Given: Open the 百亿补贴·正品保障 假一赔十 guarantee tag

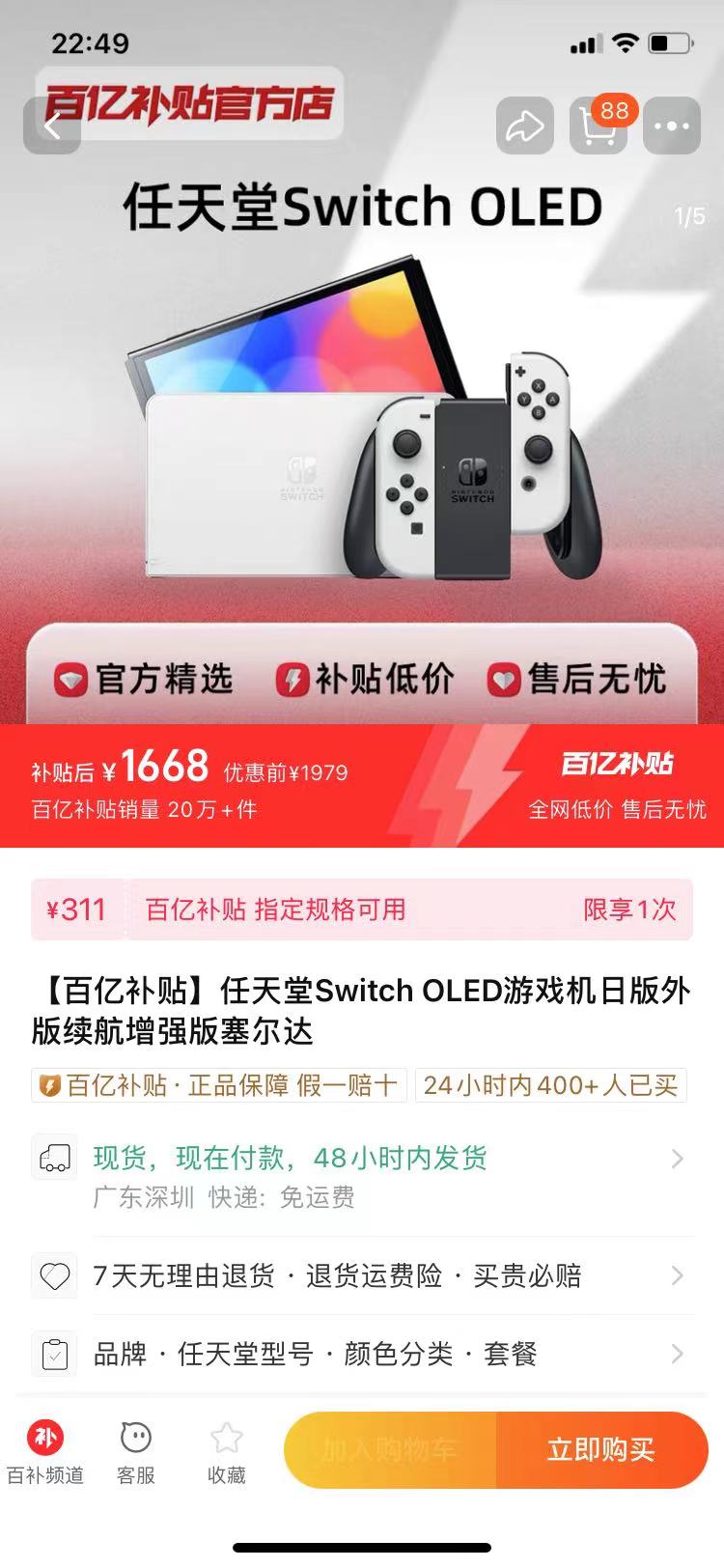Looking at the screenshot, I should pyautogui.click(x=219, y=1085).
